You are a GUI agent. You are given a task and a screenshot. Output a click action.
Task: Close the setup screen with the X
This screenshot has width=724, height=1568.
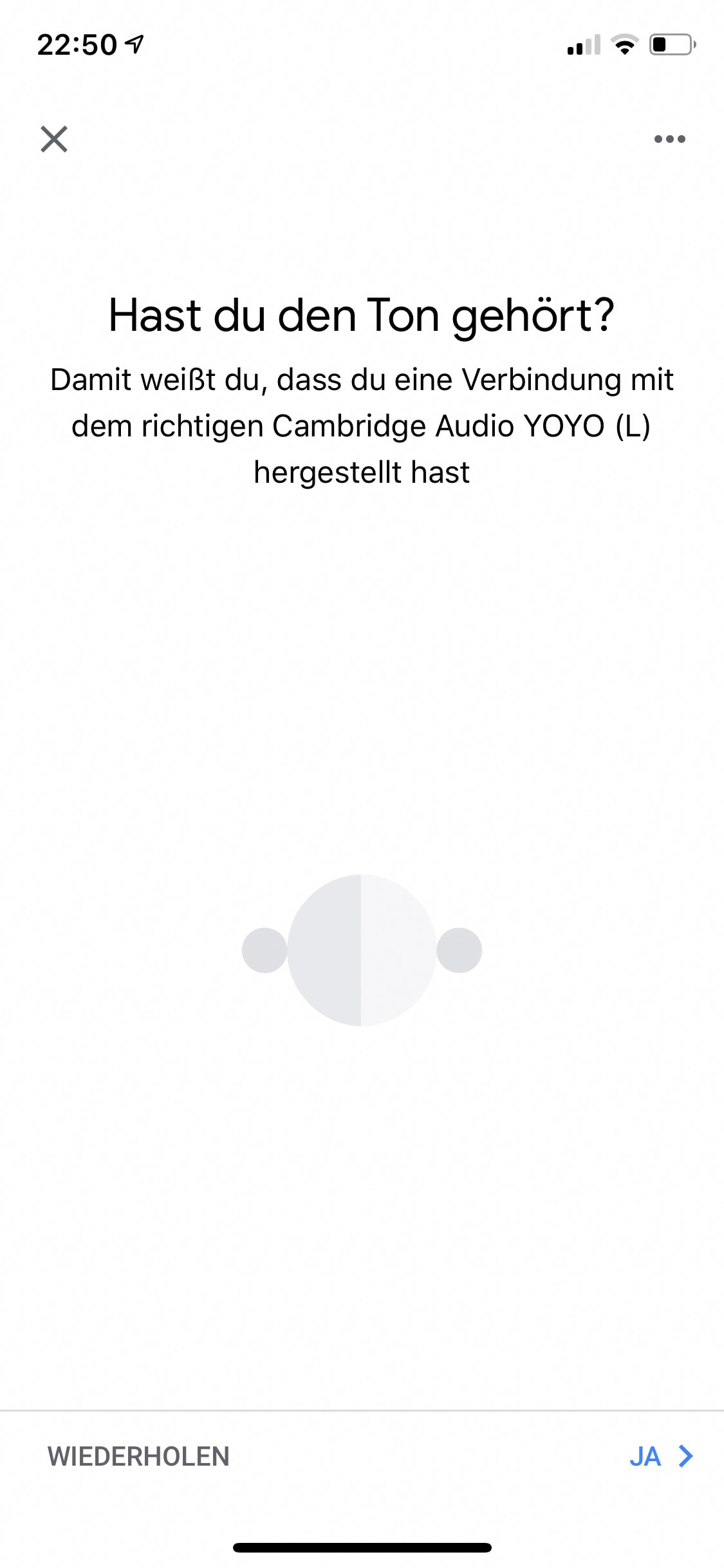pyautogui.click(x=54, y=139)
